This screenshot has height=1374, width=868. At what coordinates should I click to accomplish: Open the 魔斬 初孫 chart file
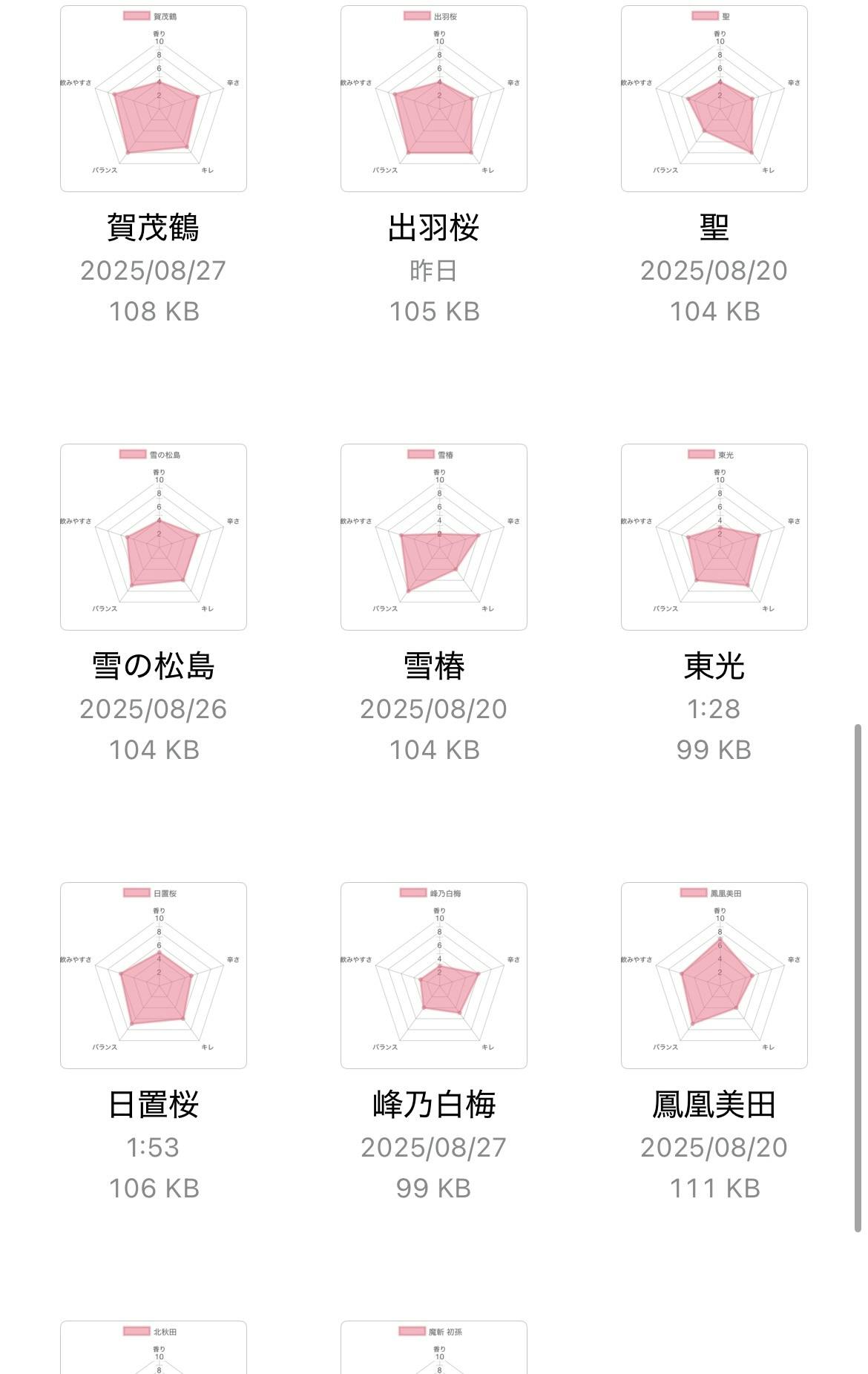(x=434, y=1349)
